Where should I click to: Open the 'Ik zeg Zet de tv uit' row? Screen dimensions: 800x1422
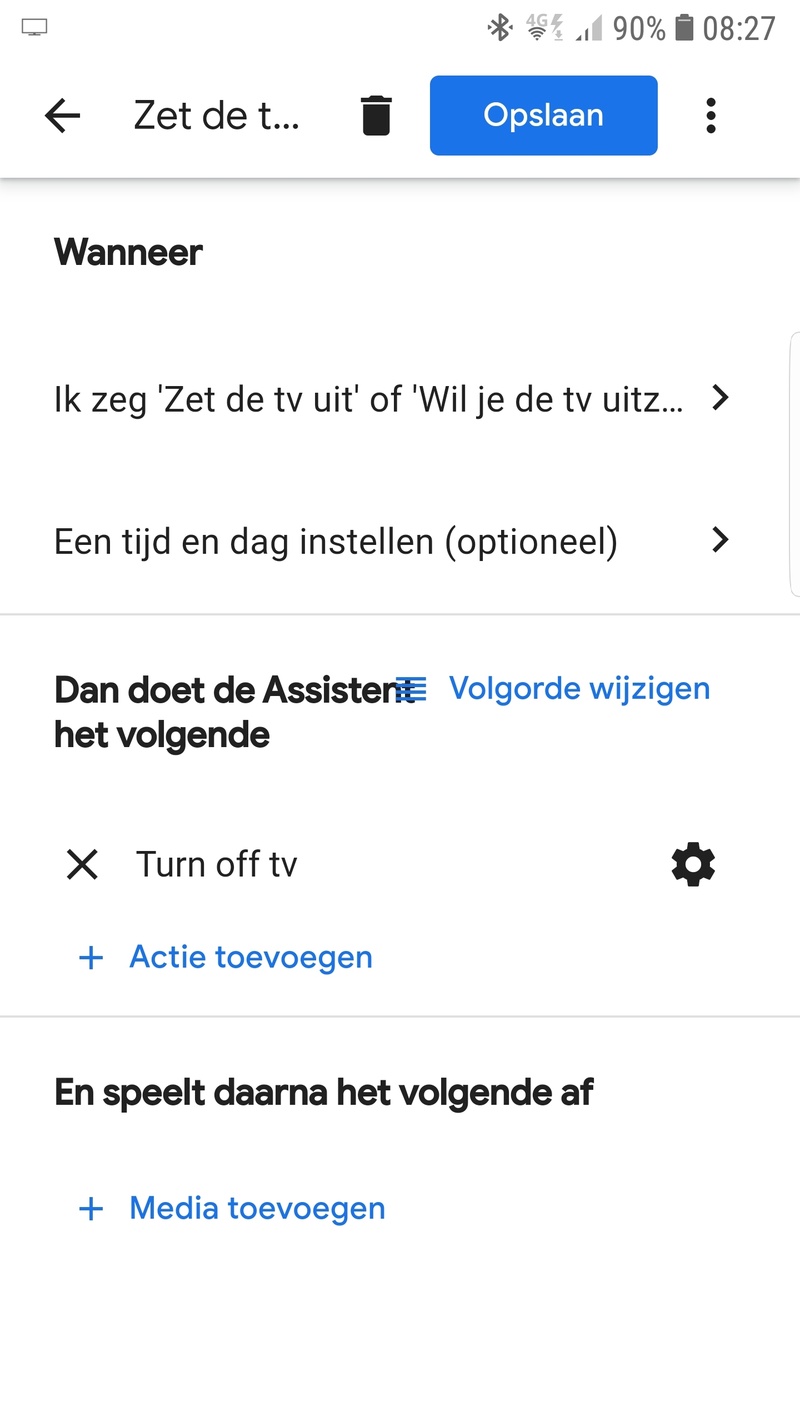tap(390, 399)
